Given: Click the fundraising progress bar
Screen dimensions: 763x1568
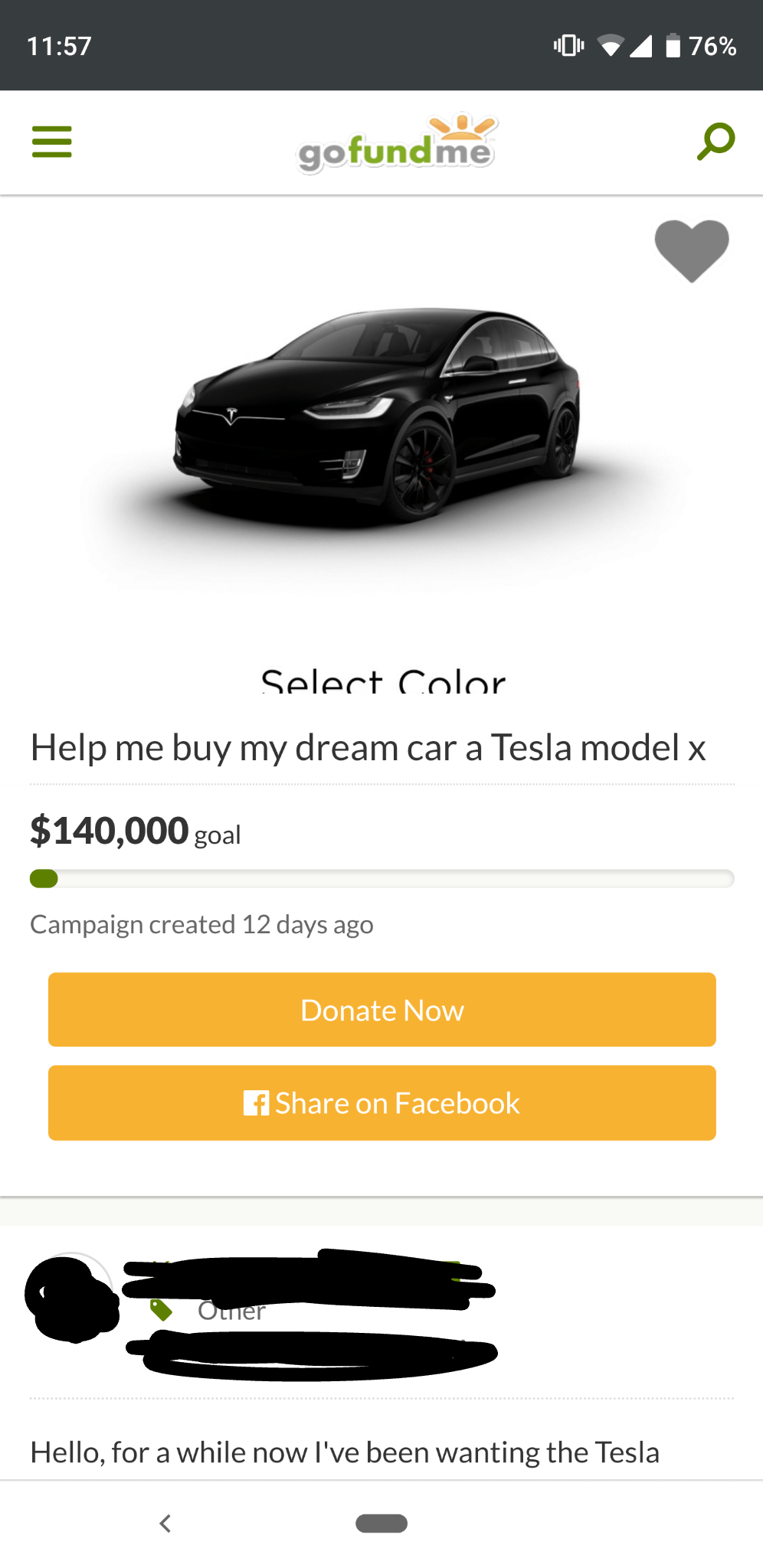Looking at the screenshot, I should 381,879.
